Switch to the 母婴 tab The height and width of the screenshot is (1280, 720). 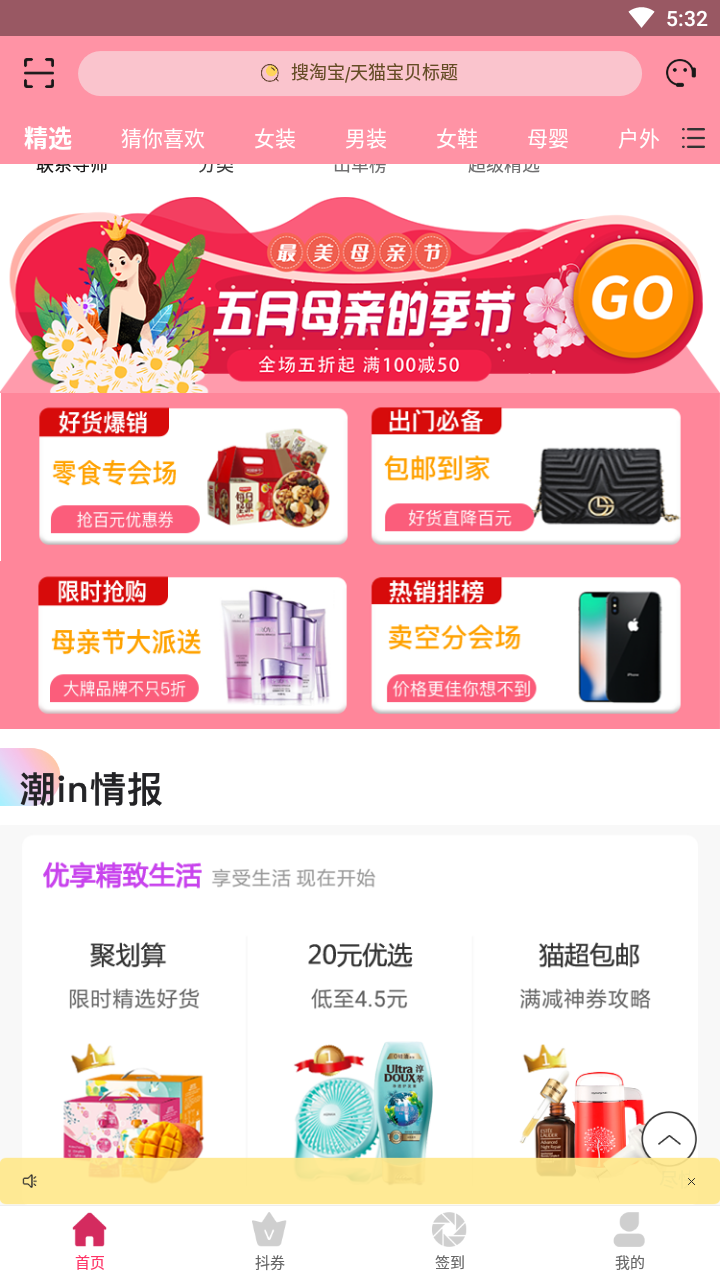point(548,139)
